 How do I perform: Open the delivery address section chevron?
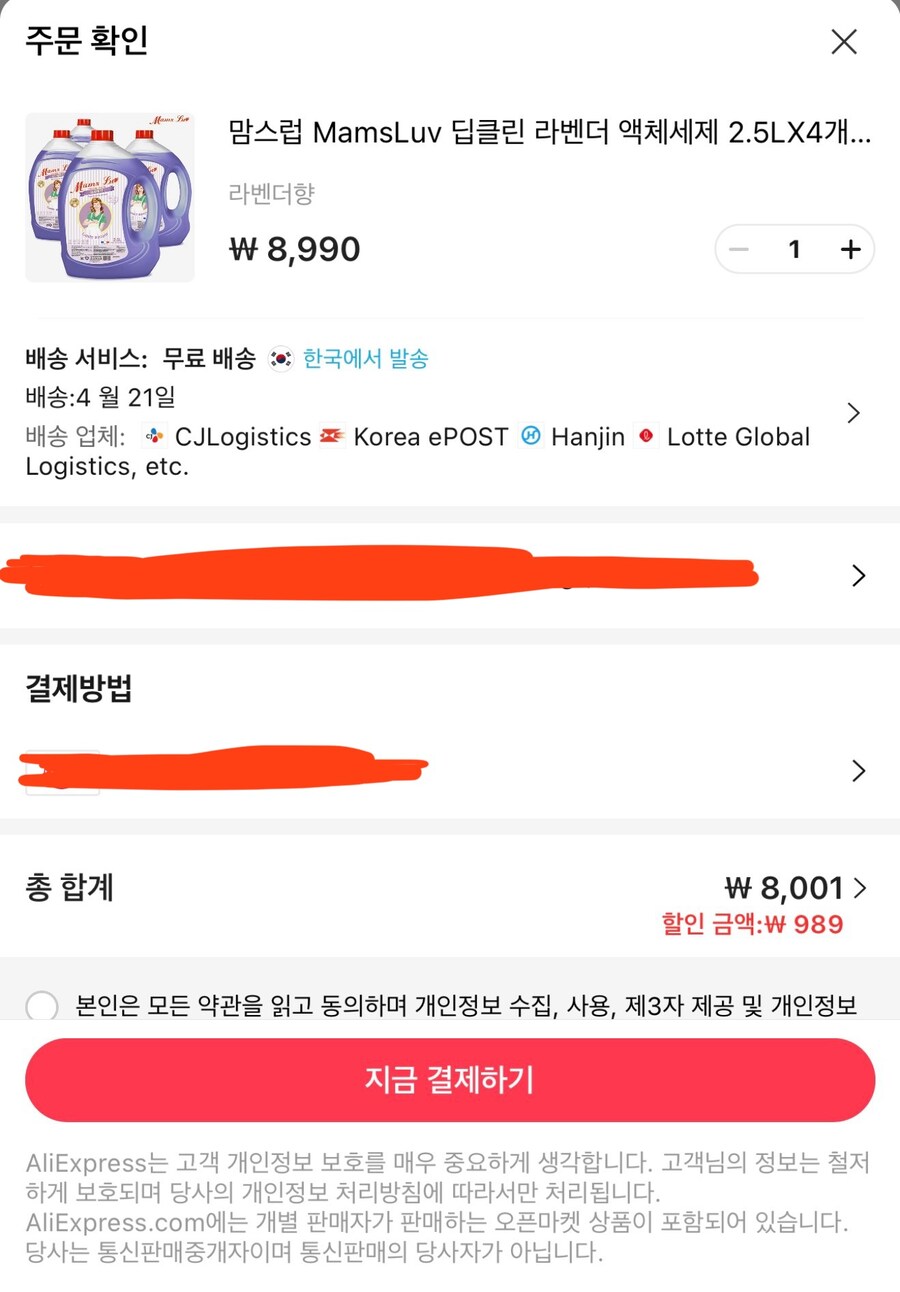click(x=858, y=575)
